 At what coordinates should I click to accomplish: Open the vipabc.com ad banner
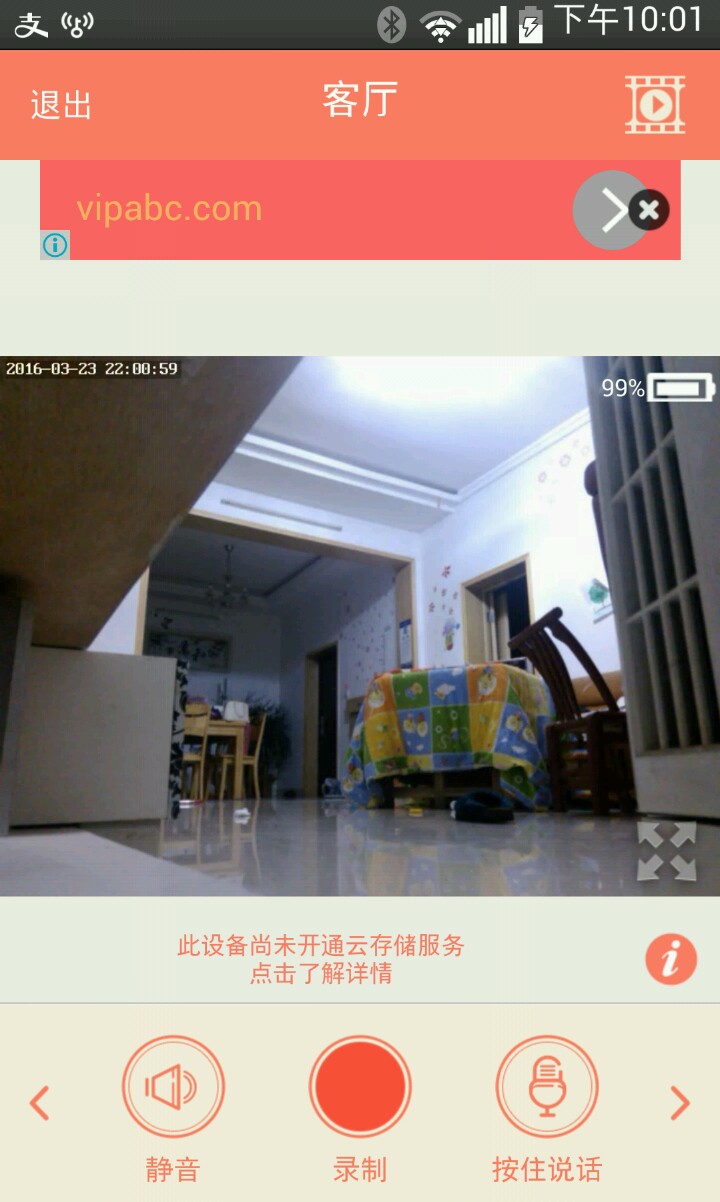pos(300,209)
